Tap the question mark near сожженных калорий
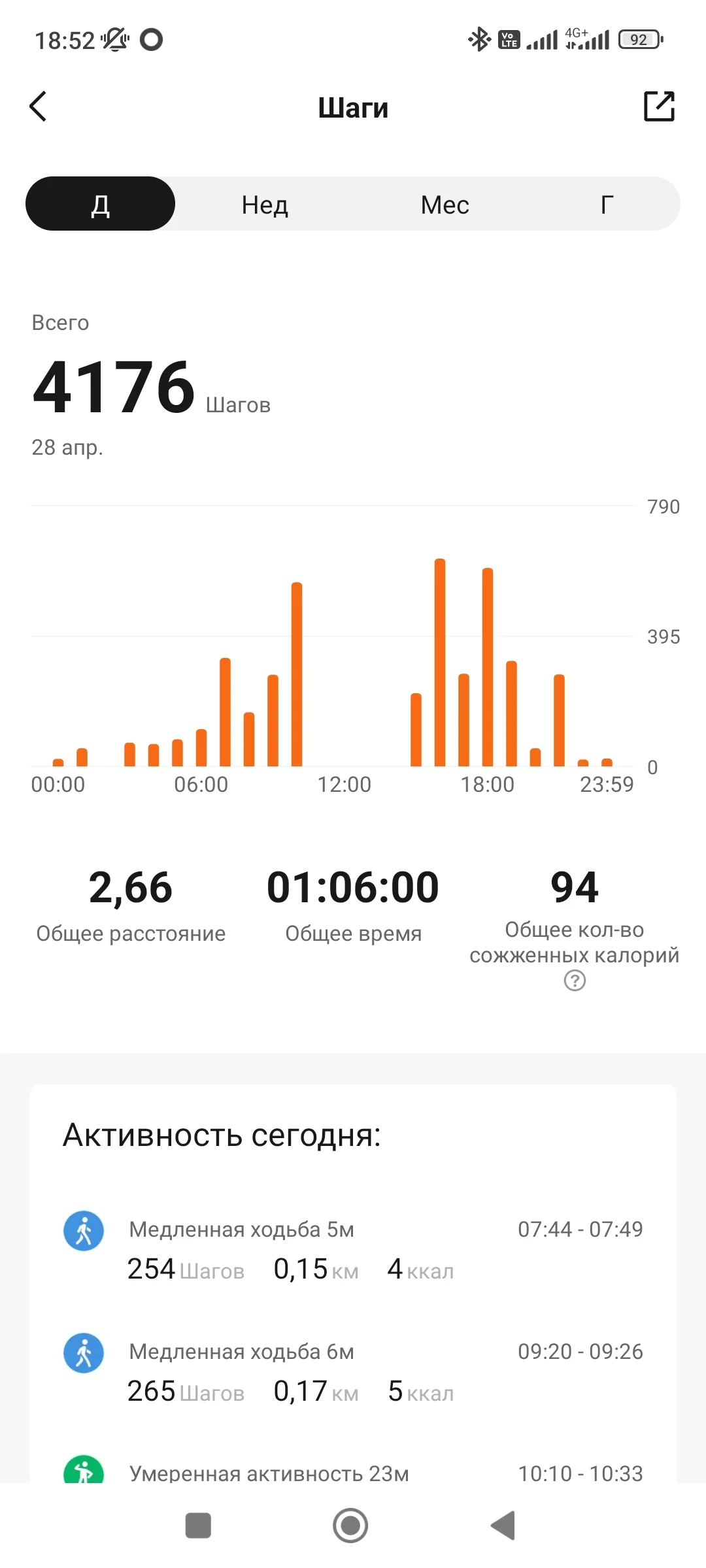Image resolution: width=706 pixels, height=1568 pixels. click(573, 981)
